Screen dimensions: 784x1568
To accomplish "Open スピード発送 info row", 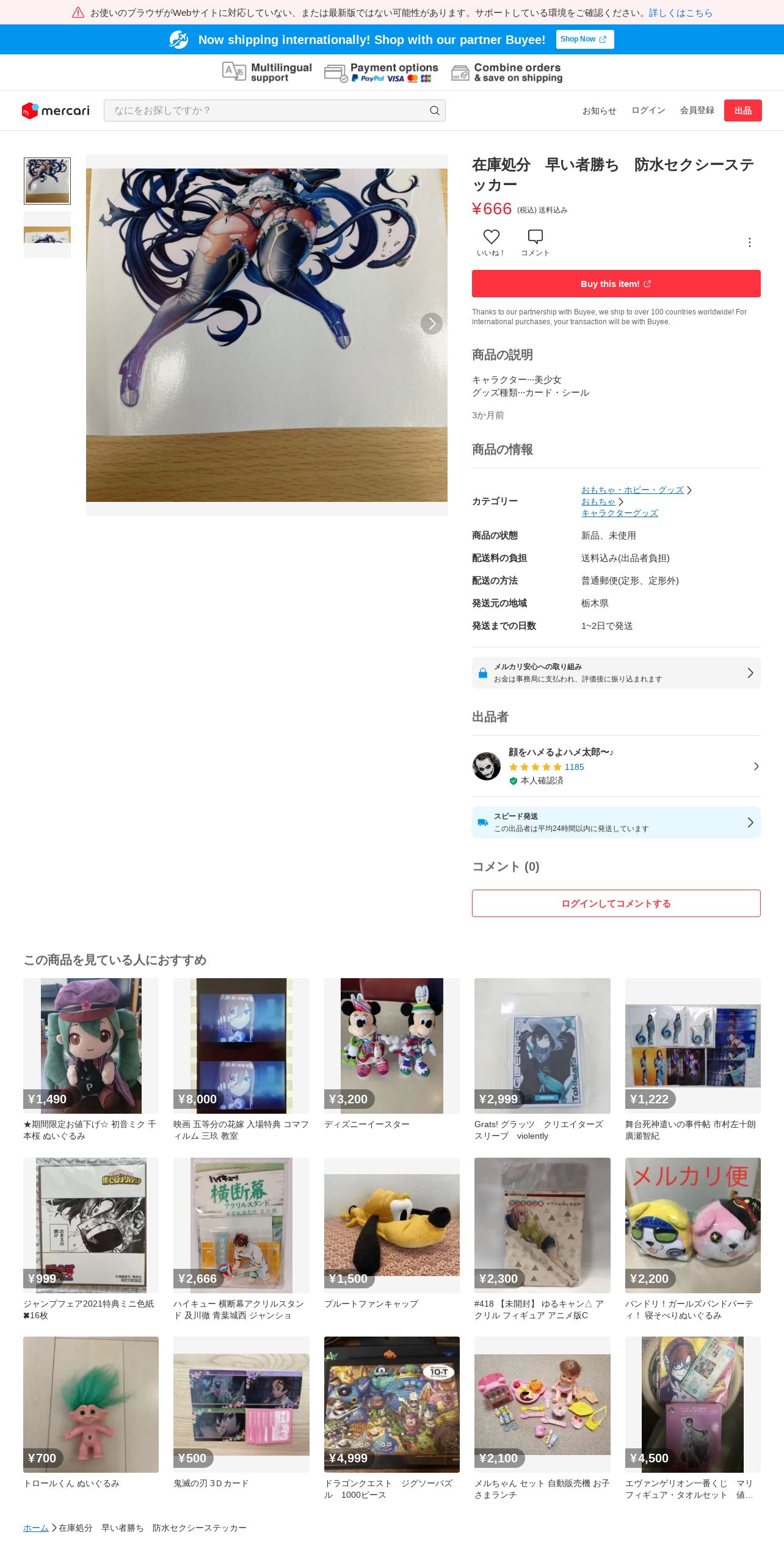I will (615, 822).
